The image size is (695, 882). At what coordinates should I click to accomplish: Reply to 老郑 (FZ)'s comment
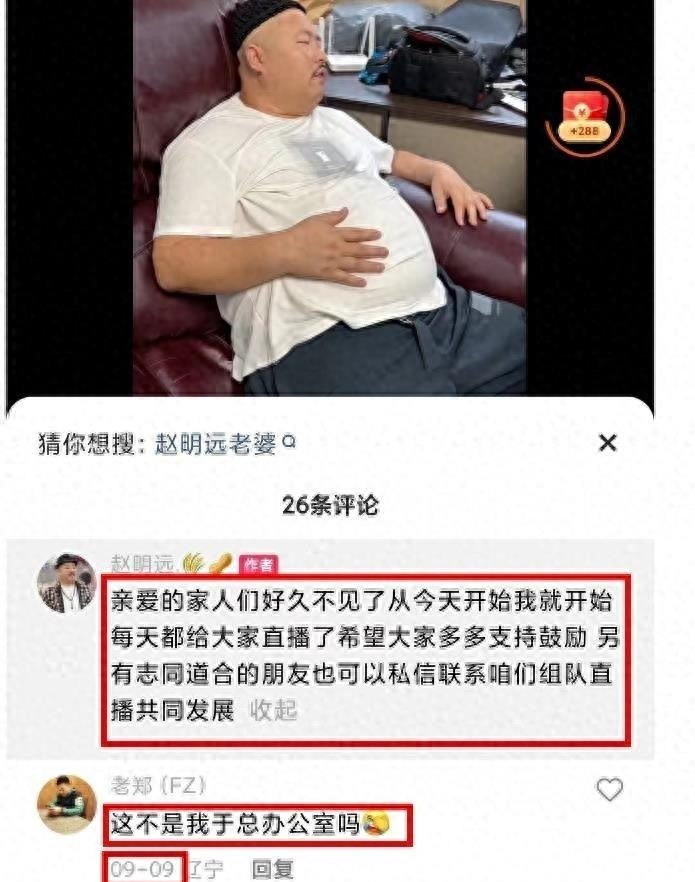pos(271,869)
